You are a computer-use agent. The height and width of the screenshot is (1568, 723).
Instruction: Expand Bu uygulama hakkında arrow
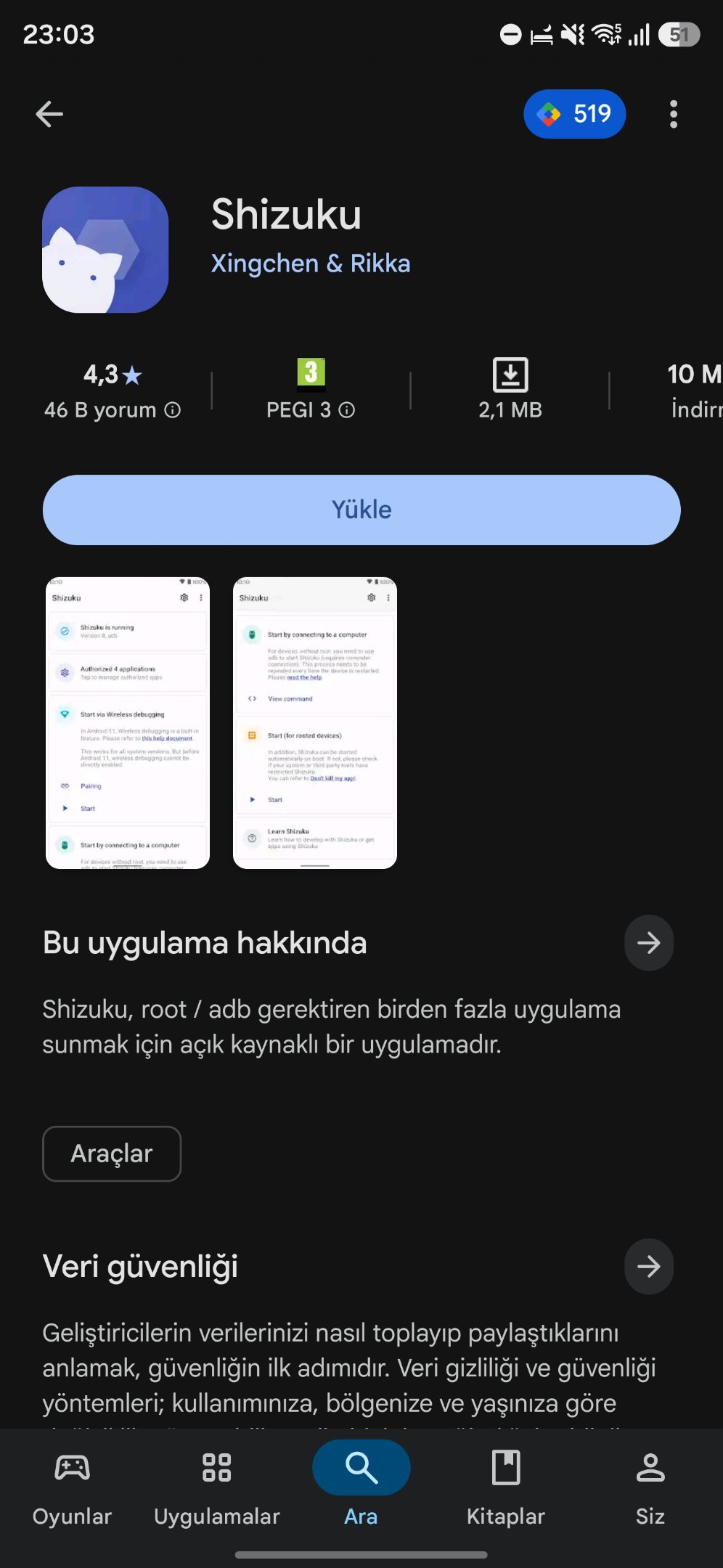tap(649, 943)
